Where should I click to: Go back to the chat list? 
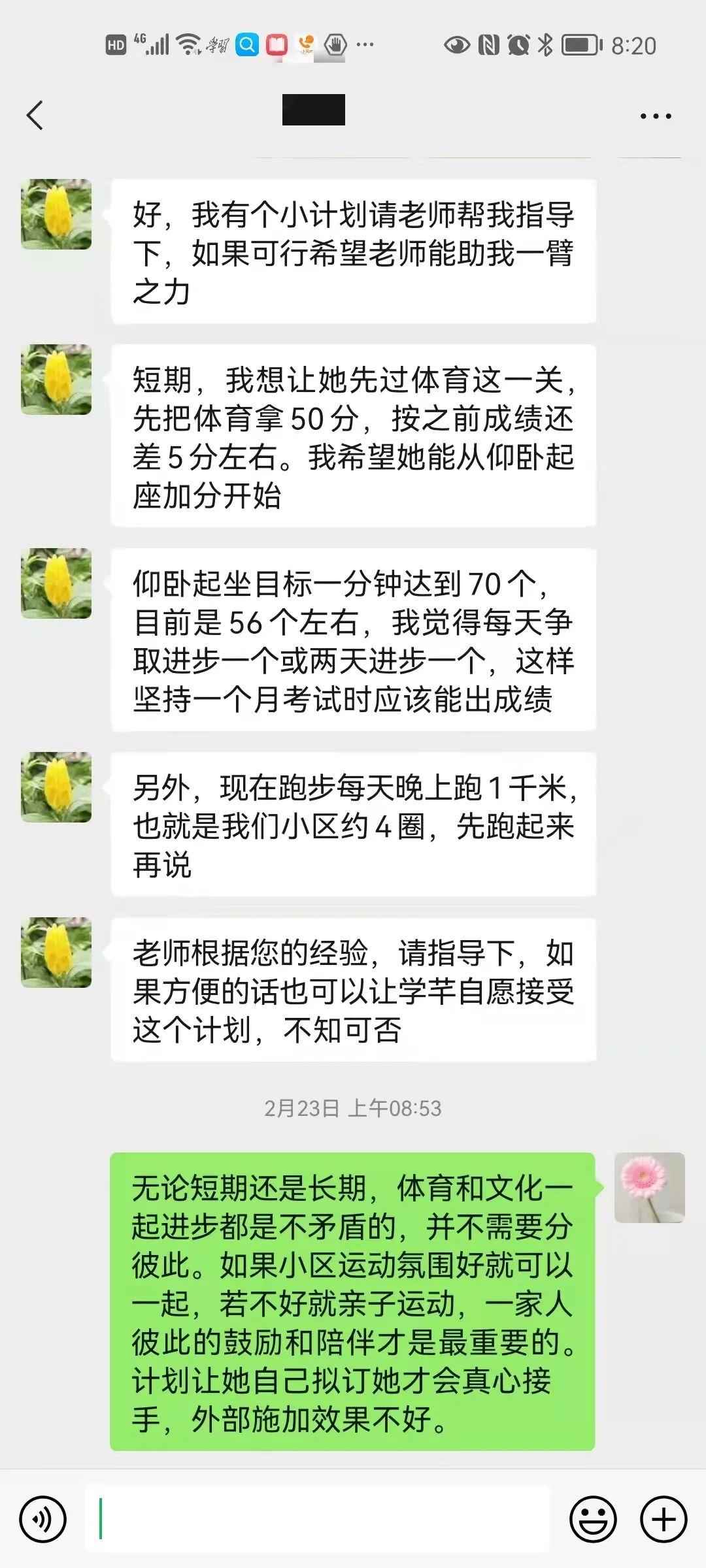click(x=35, y=116)
